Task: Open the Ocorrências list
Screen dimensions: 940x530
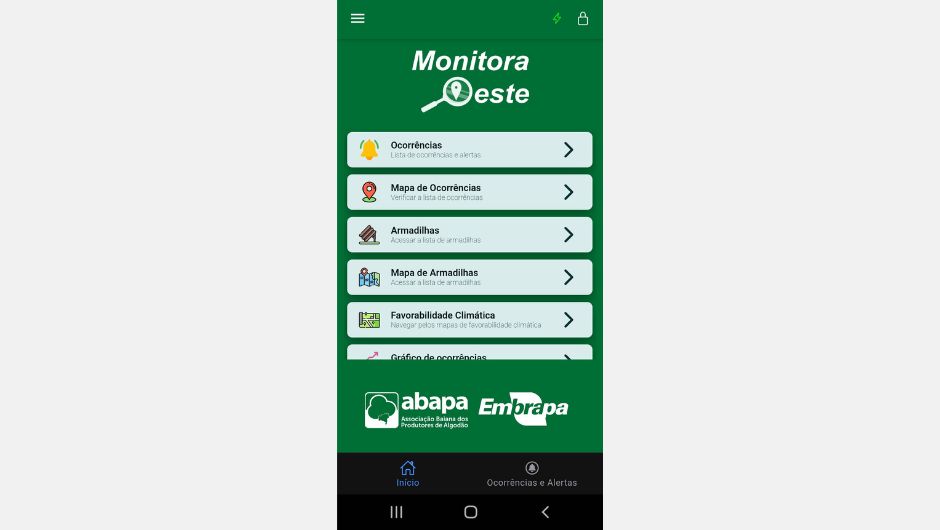Action: (469, 150)
